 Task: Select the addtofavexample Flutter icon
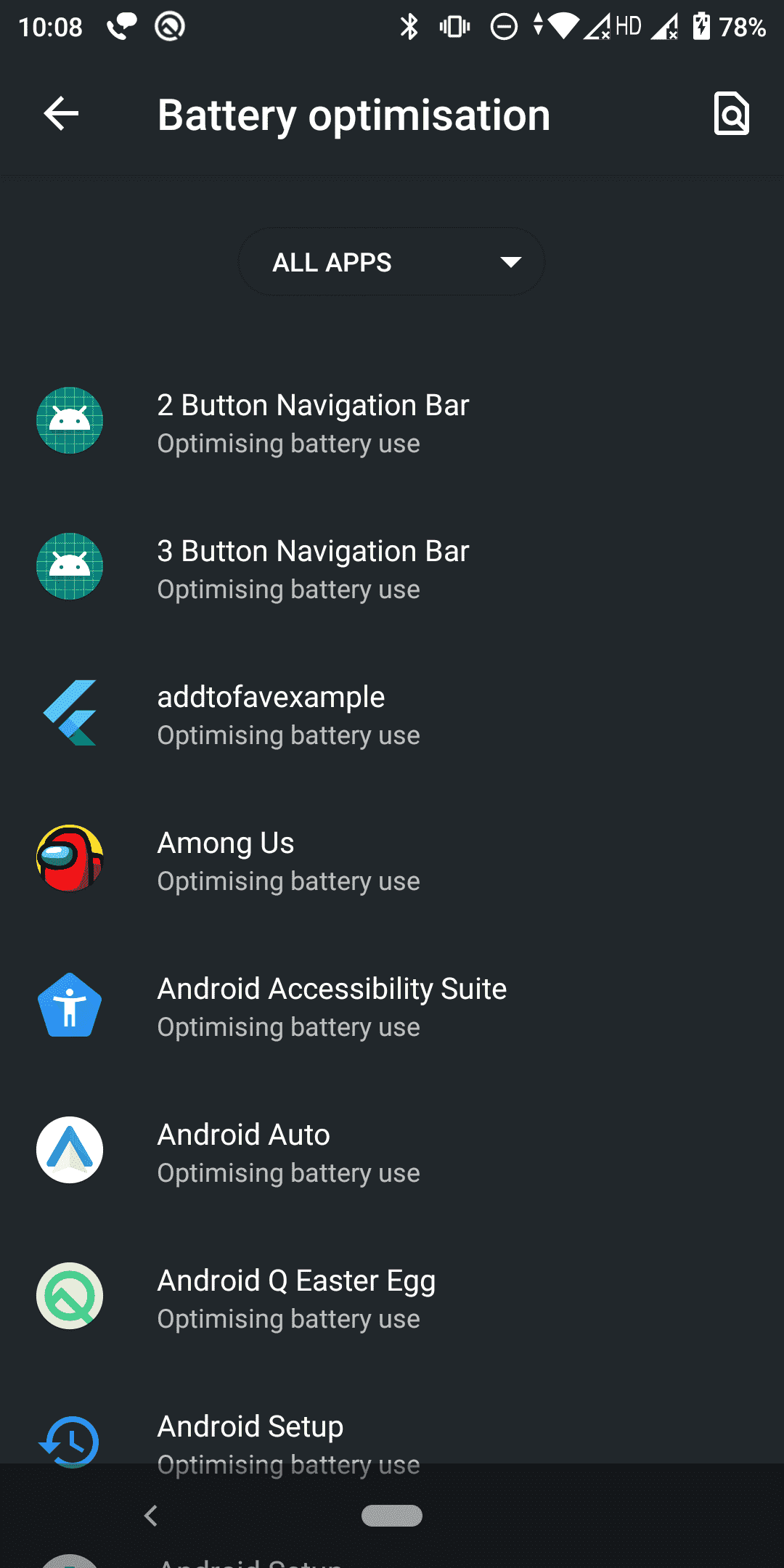coord(69,713)
